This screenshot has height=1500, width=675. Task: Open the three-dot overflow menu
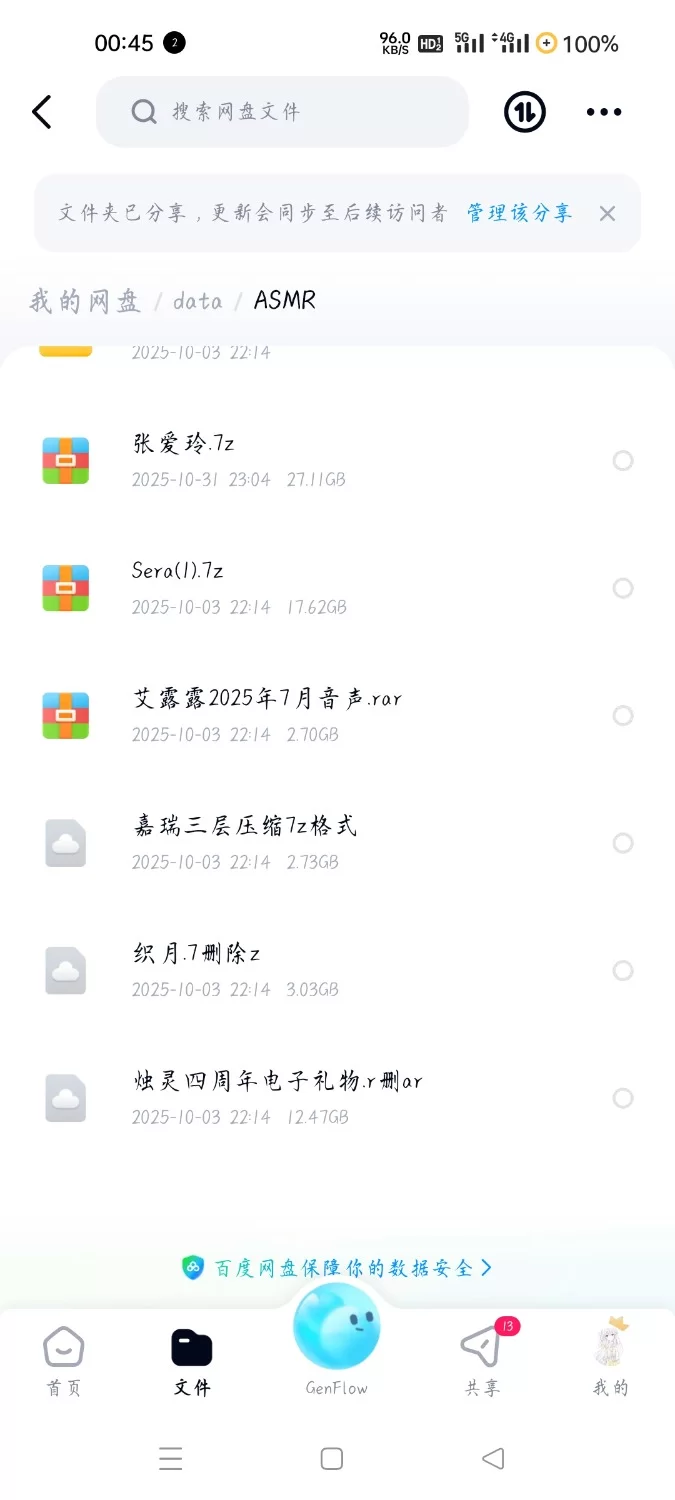(604, 112)
